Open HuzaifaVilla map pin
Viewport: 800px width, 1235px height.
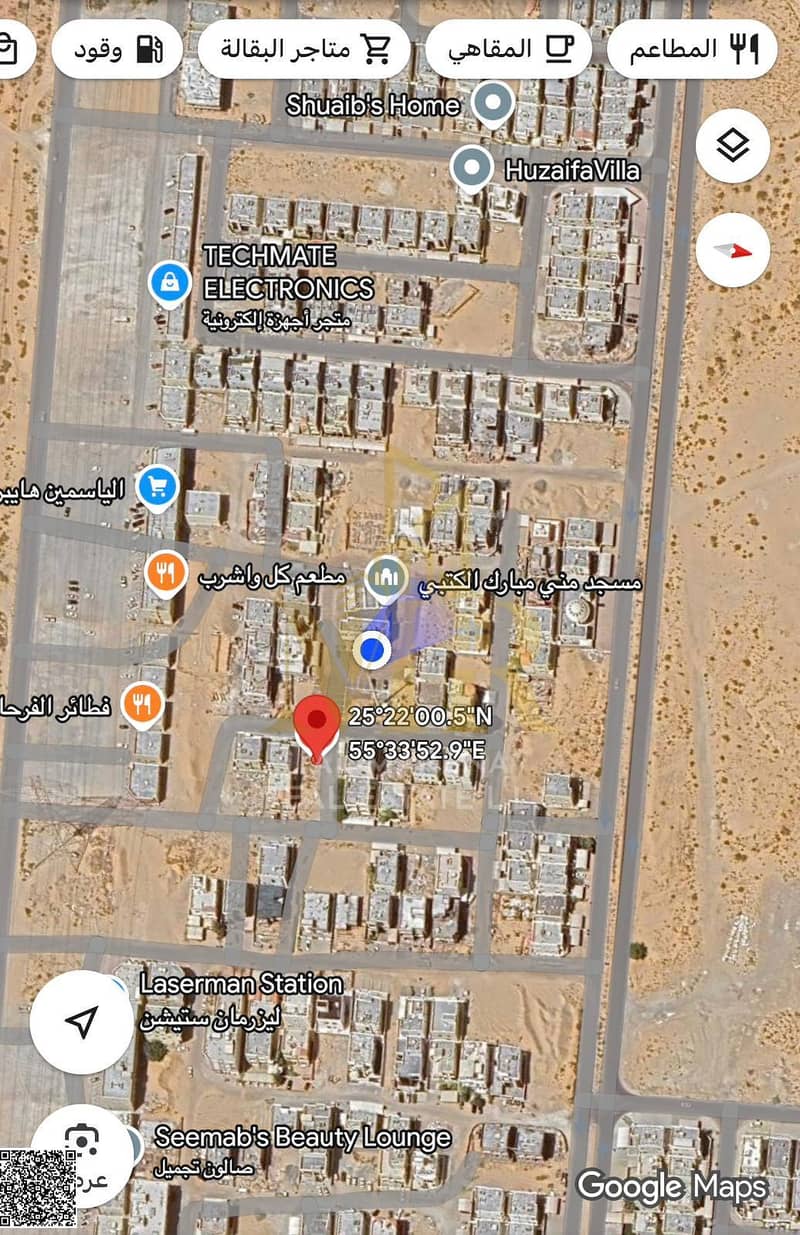click(472, 169)
